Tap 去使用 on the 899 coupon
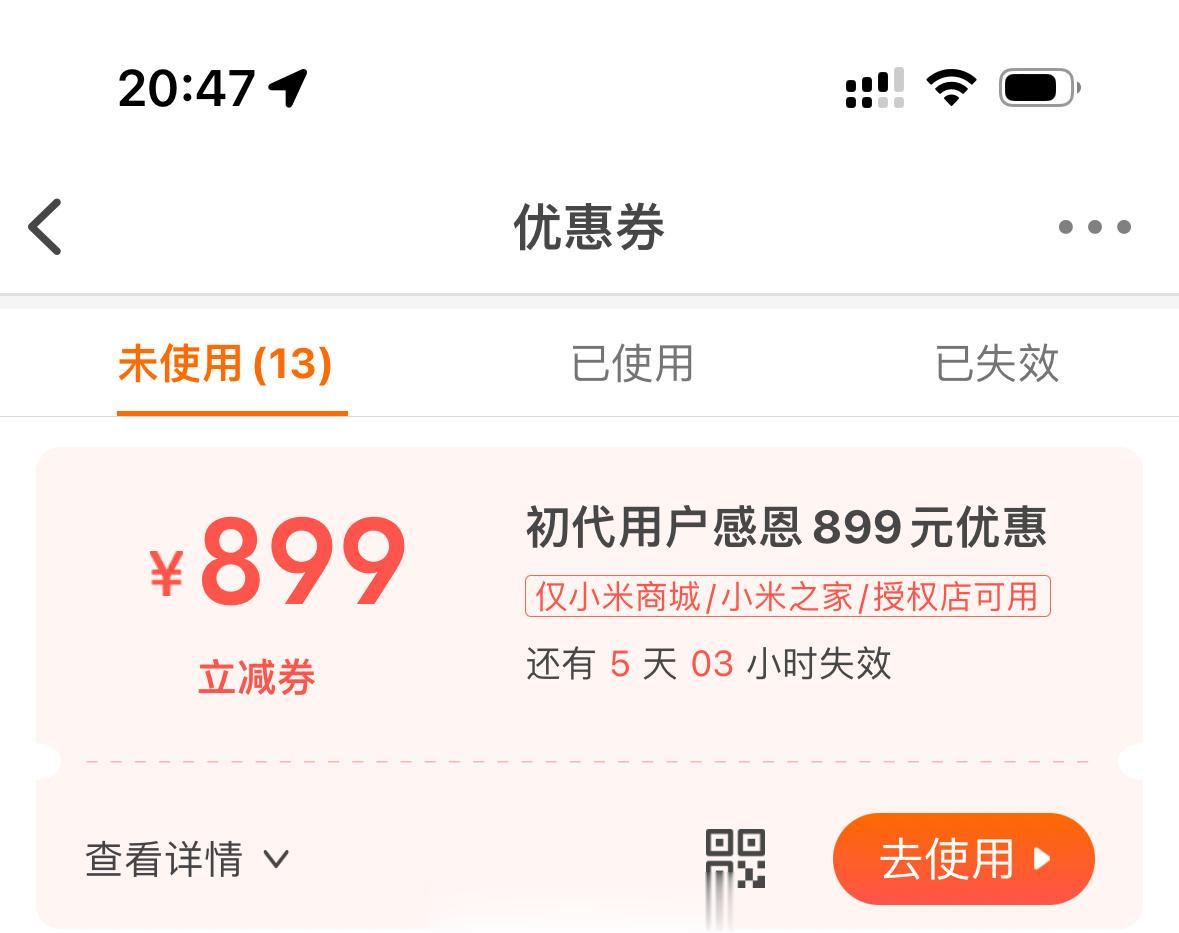 (963, 859)
